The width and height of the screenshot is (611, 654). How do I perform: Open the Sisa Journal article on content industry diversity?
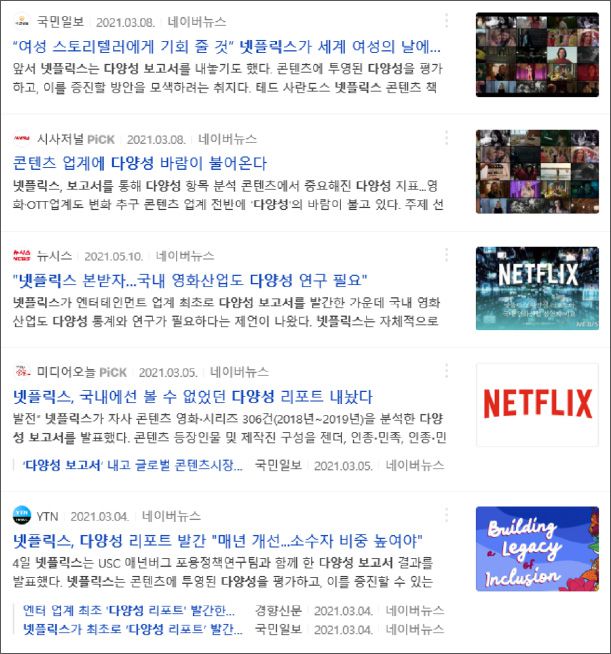[x=140, y=163]
